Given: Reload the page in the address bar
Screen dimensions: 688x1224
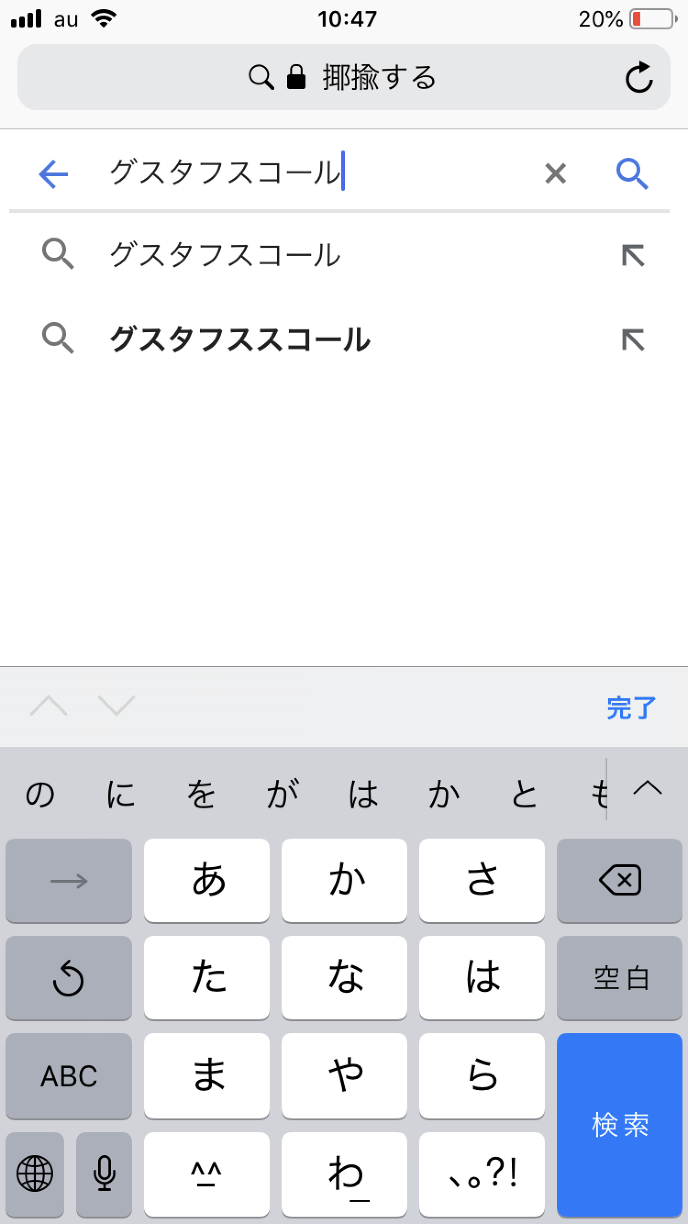Looking at the screenshot, I should coord(639,78).
